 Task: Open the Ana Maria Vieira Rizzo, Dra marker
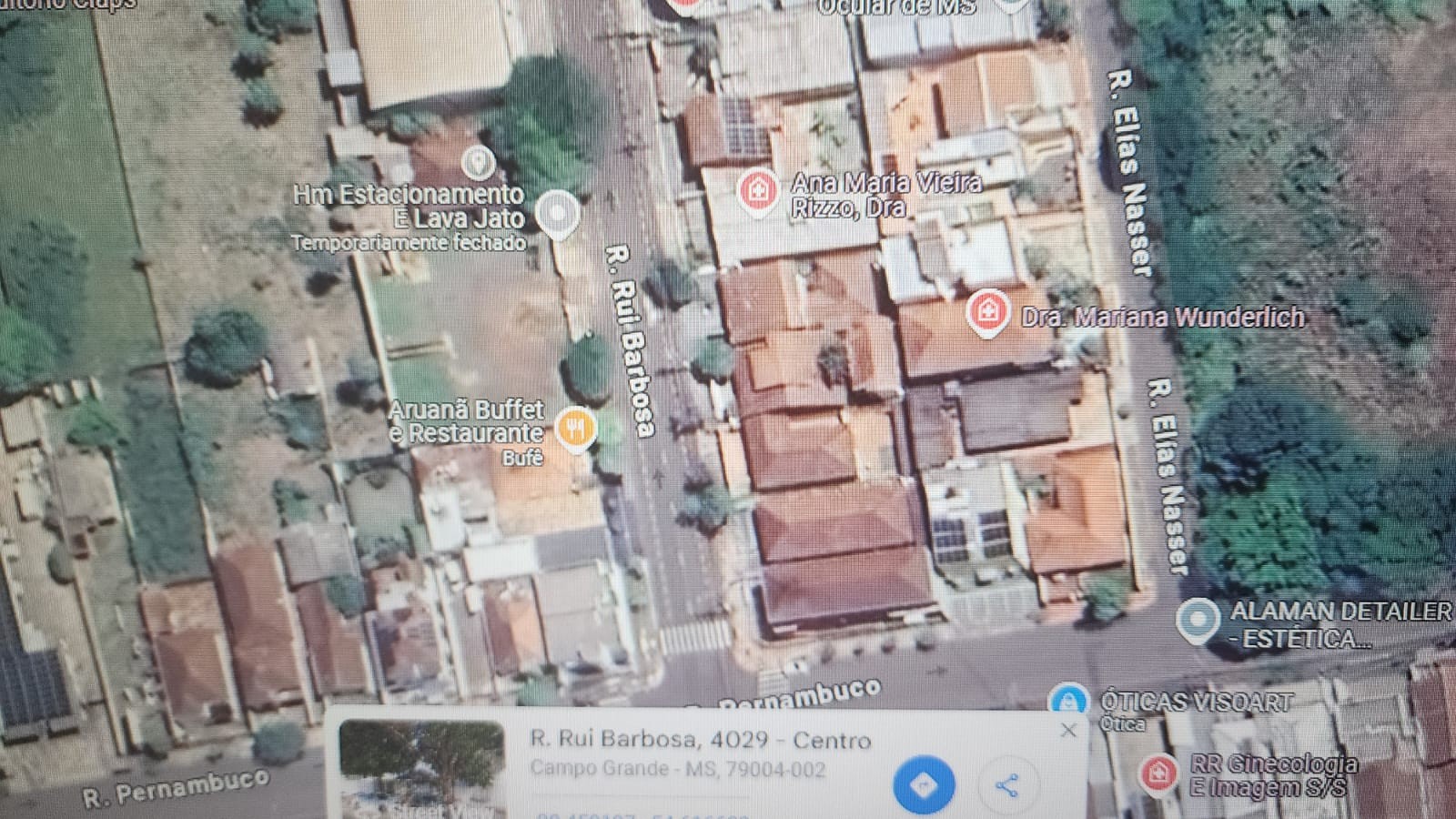coord(757,190)
